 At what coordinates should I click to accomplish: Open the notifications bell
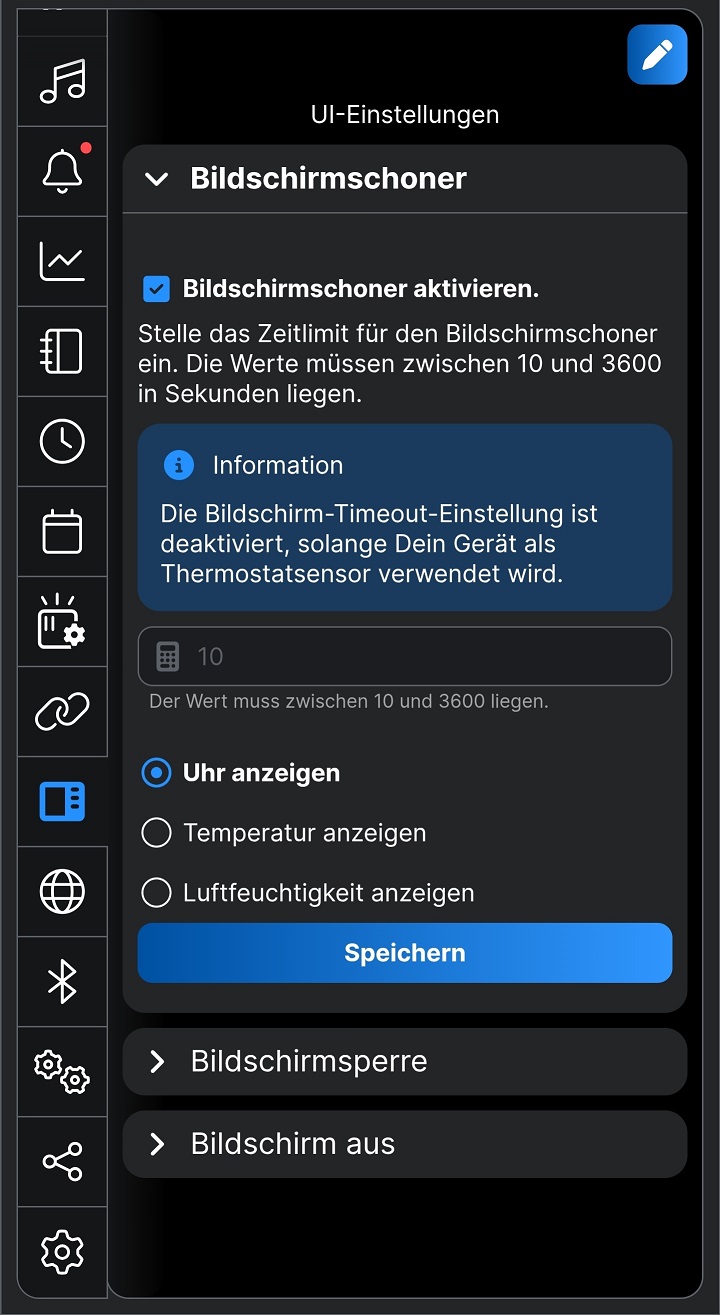tap(62, 172)
